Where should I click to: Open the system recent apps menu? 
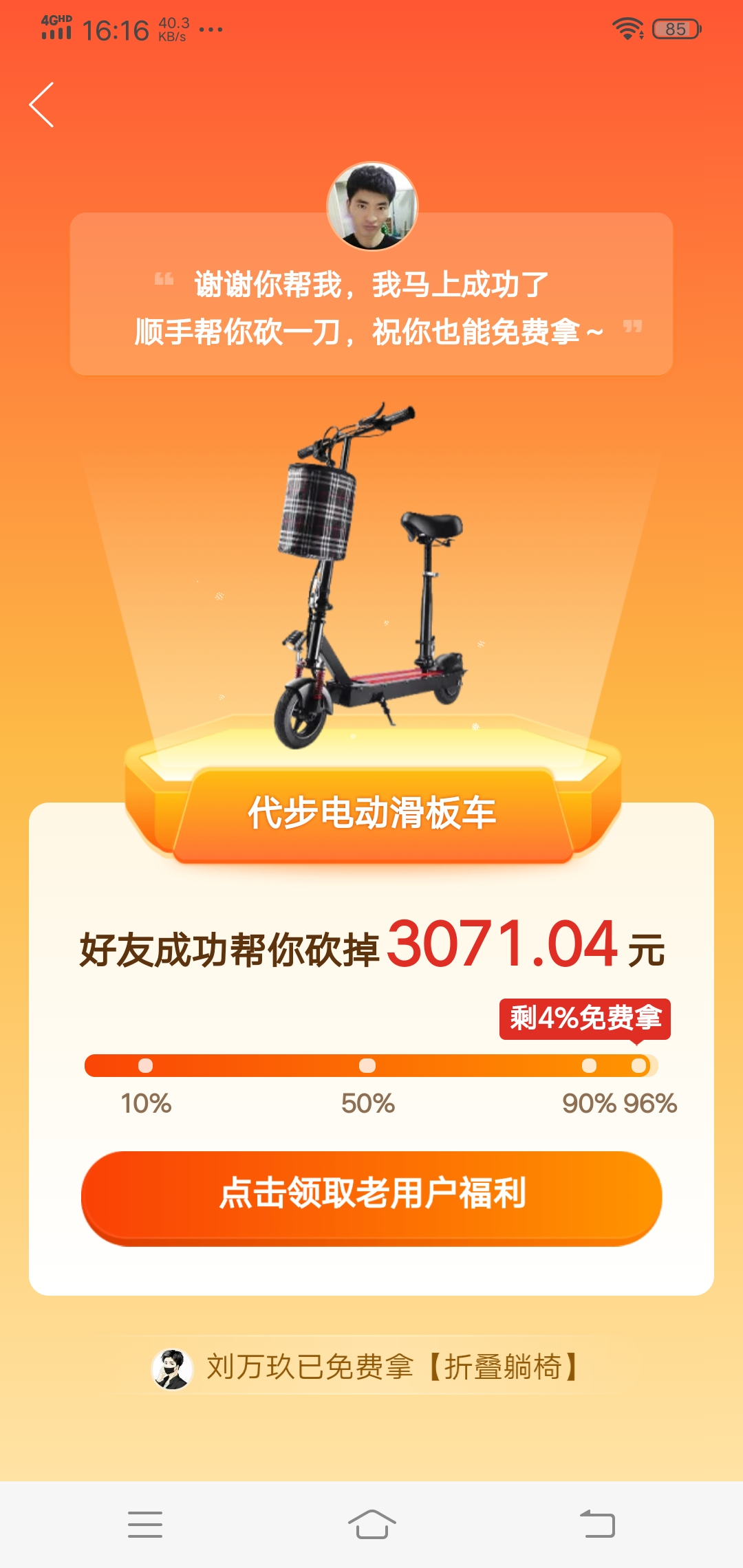145,1524
